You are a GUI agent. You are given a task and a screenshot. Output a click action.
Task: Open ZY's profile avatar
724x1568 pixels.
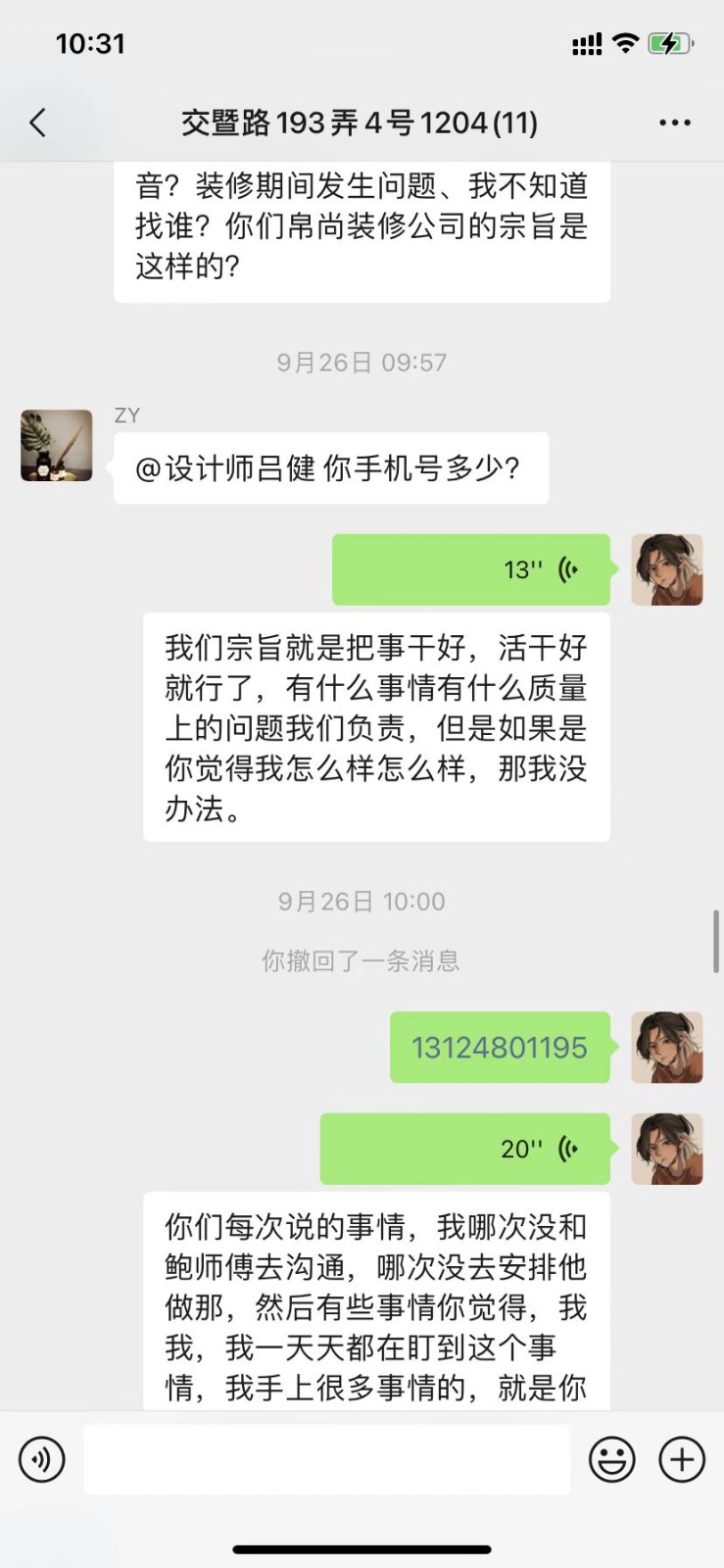click(x=57, y=446)
